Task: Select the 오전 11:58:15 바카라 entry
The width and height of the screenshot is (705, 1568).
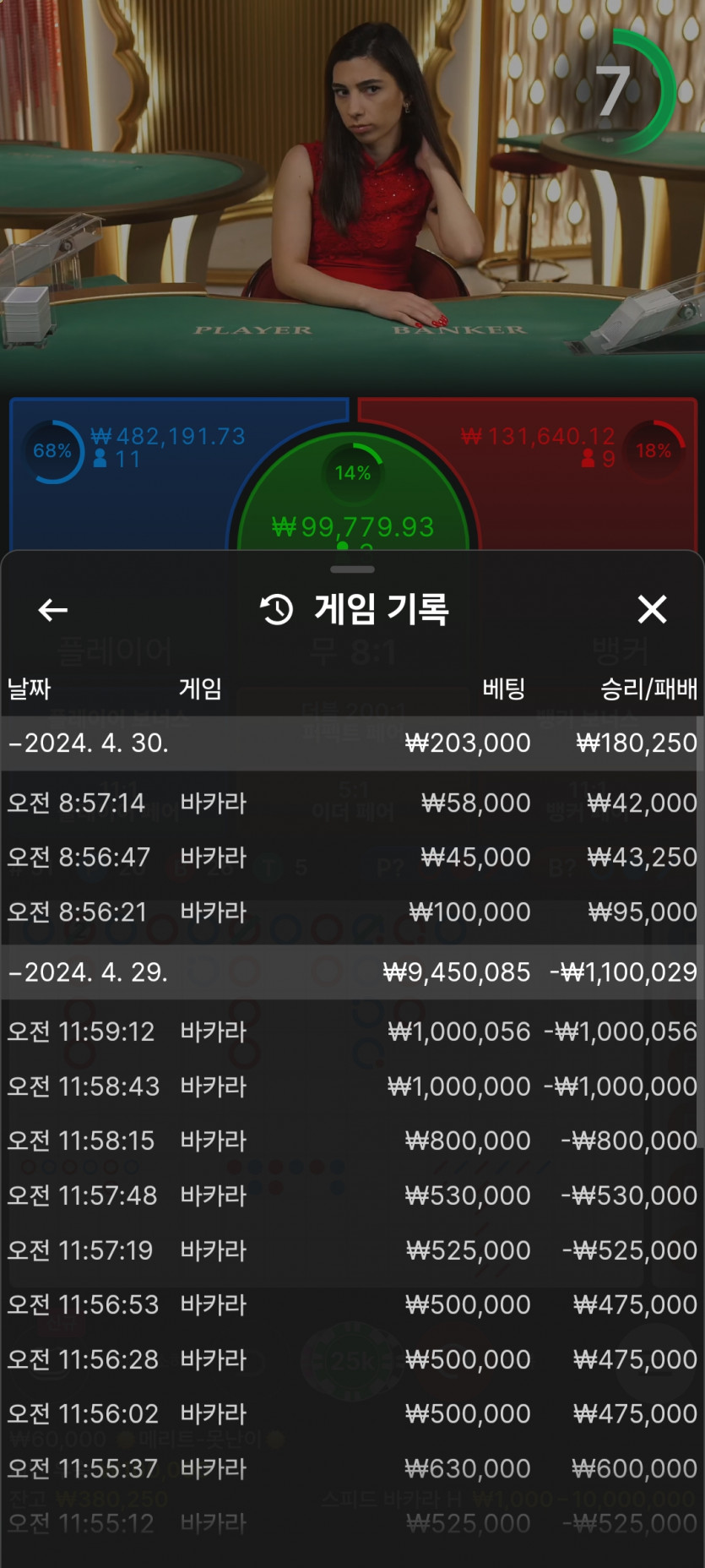Action: coord(352,1141)
